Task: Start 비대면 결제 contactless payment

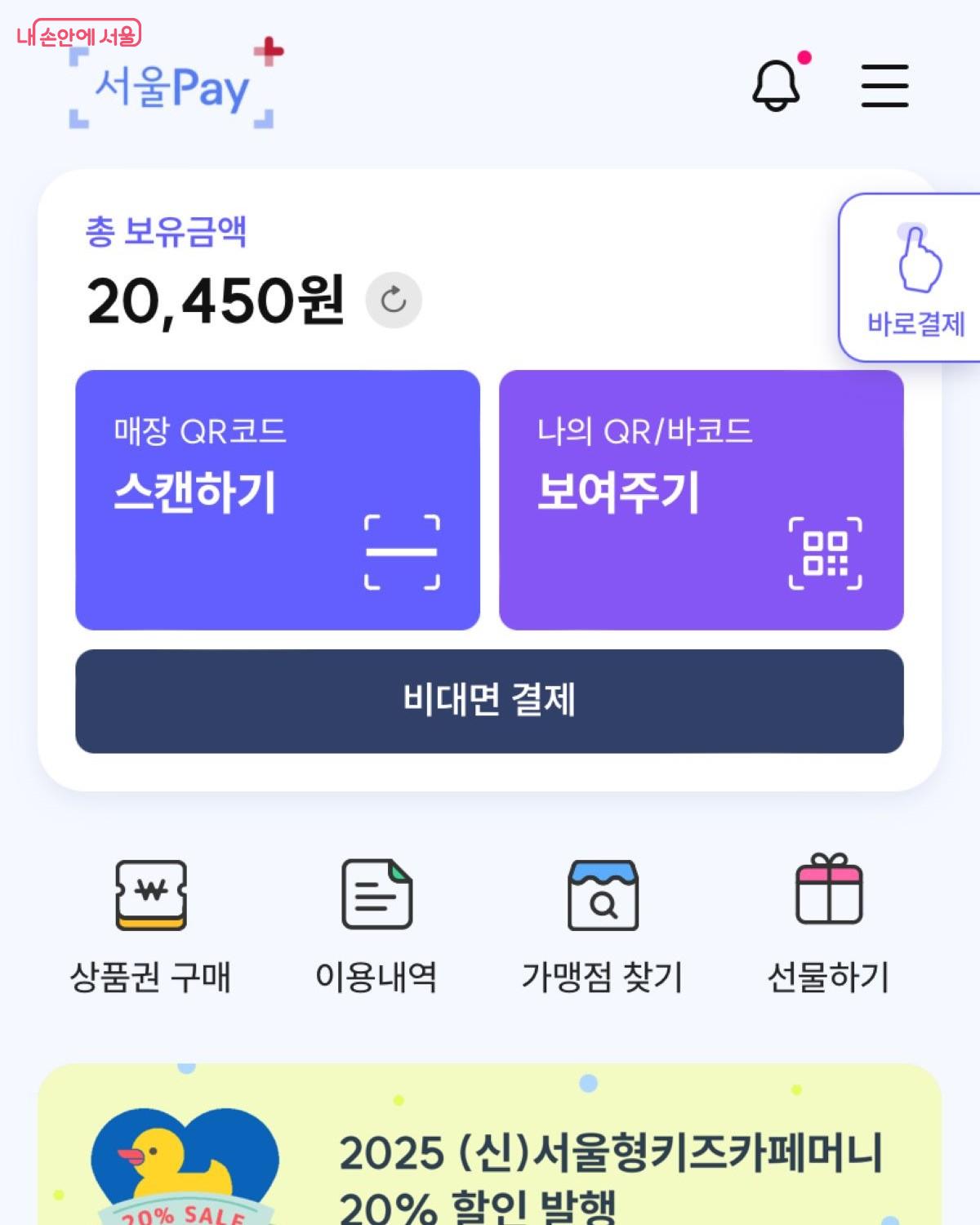Action: pos(489,701)
